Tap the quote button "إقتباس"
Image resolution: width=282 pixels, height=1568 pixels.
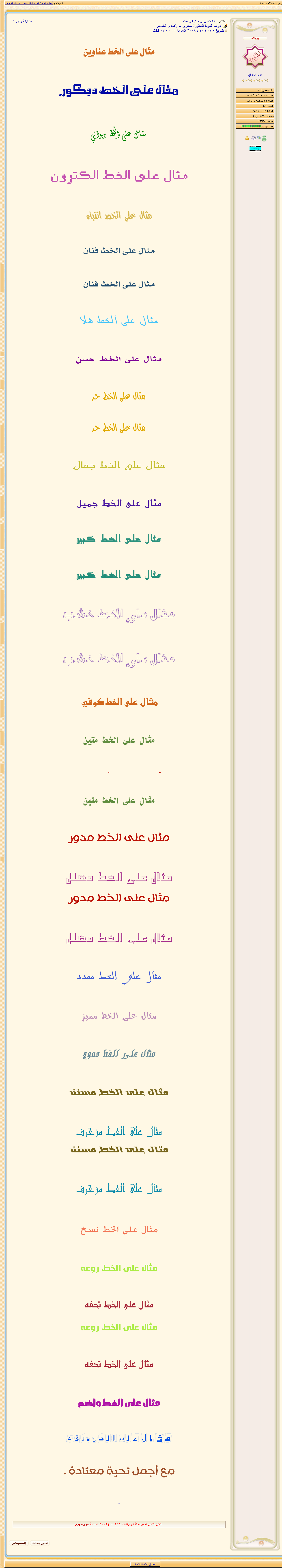click(x=19, y=1543)
